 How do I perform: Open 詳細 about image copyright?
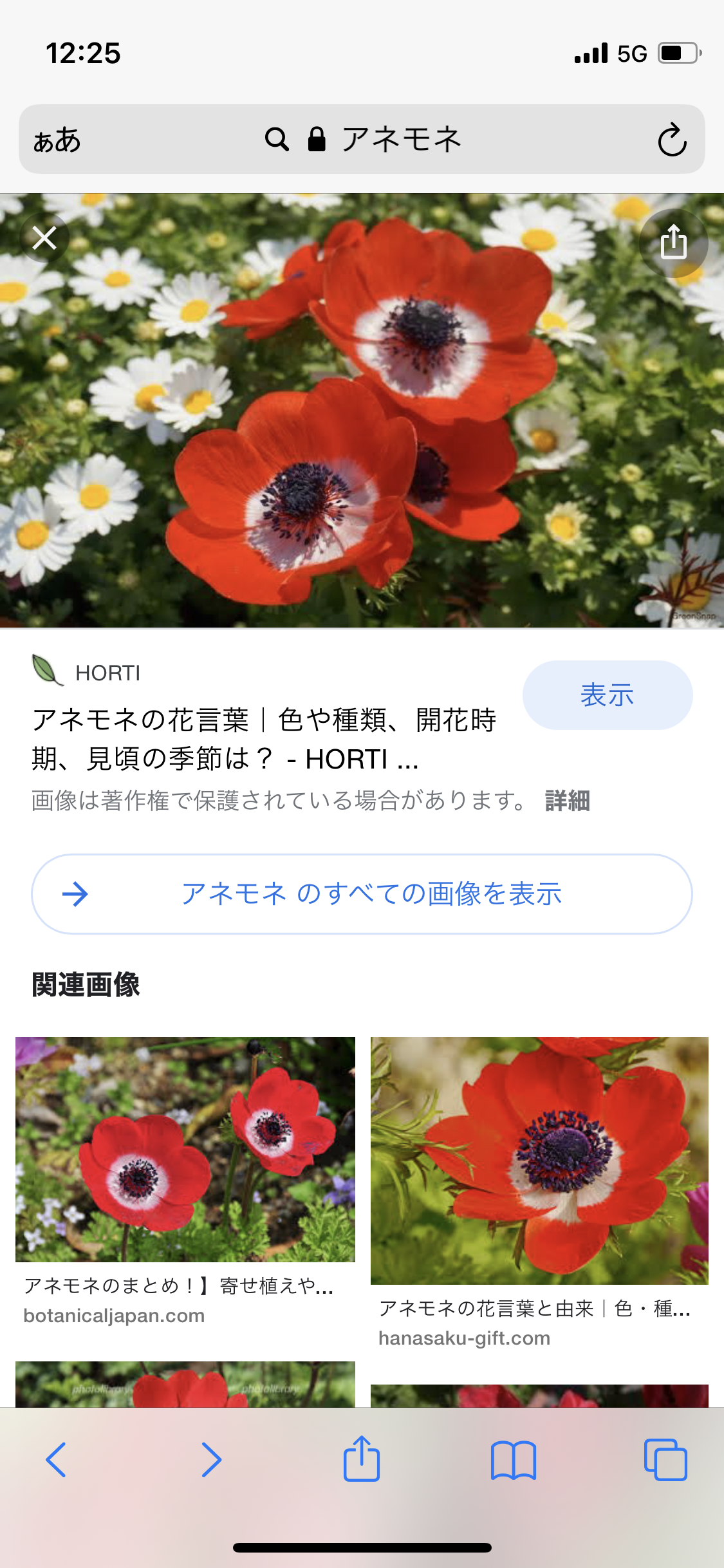tap(567, 801)
